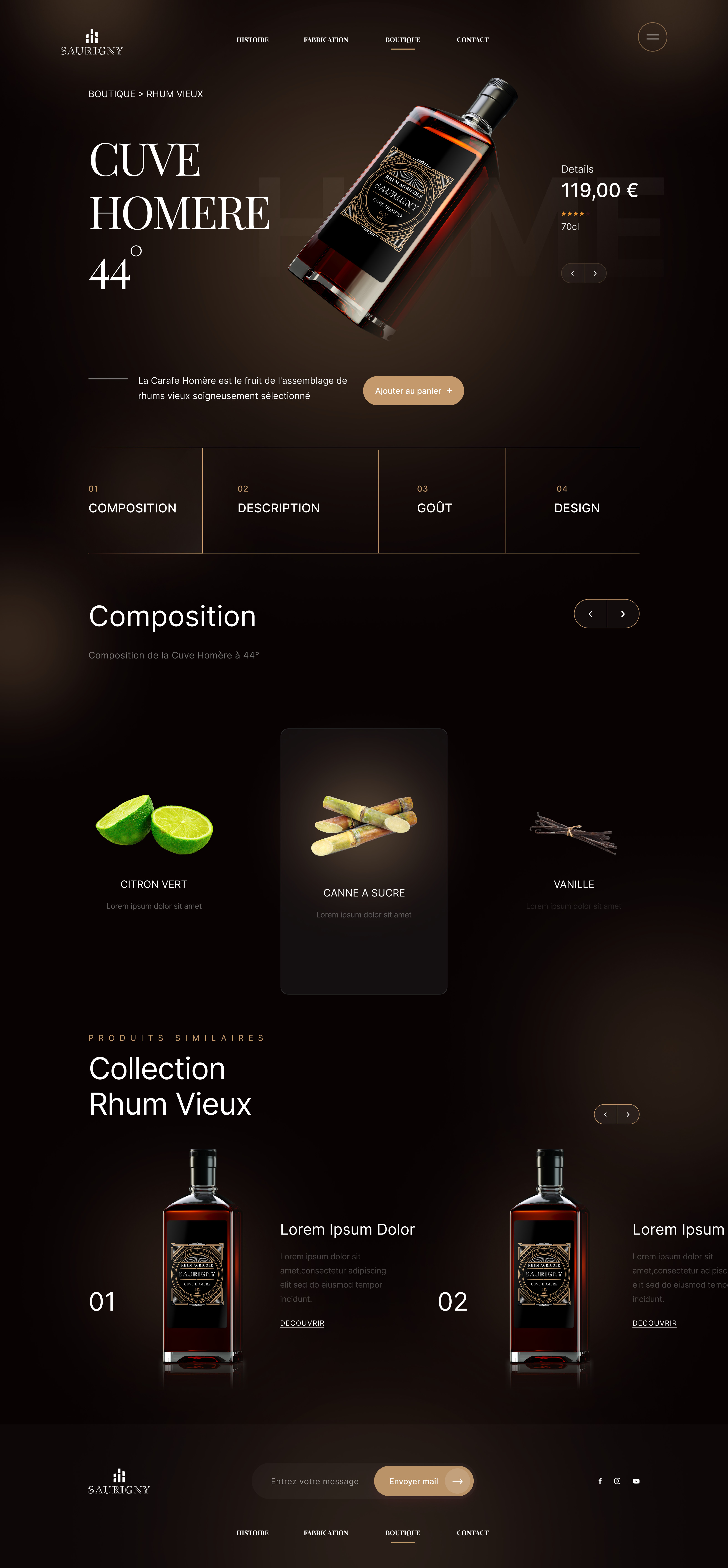Show previous product with the Details left arrow
The height and width of the screenshot is (1568, 728).
pyautogui.click(x=572, y=273)
